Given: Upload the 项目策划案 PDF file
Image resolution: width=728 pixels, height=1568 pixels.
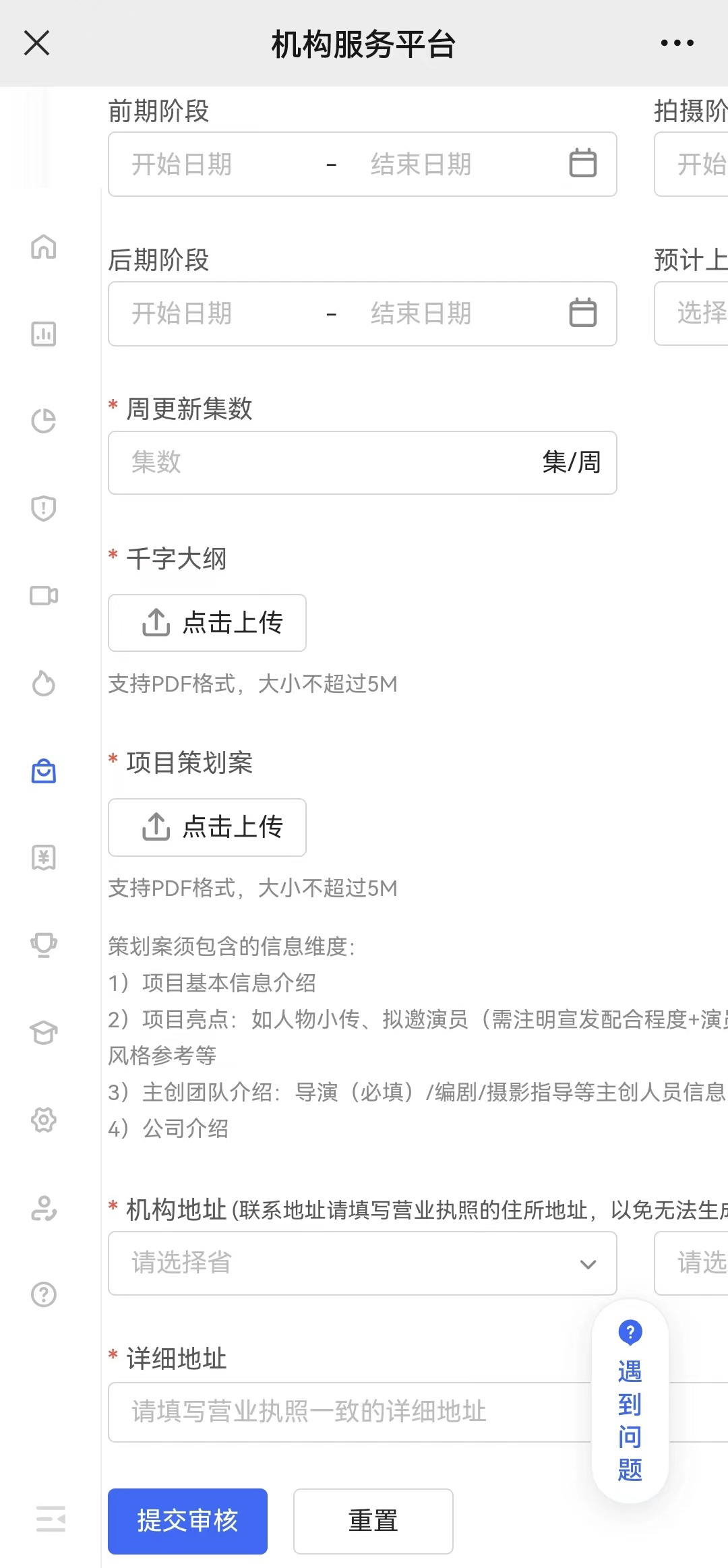Looking at the screenshot, I should 207,827.
